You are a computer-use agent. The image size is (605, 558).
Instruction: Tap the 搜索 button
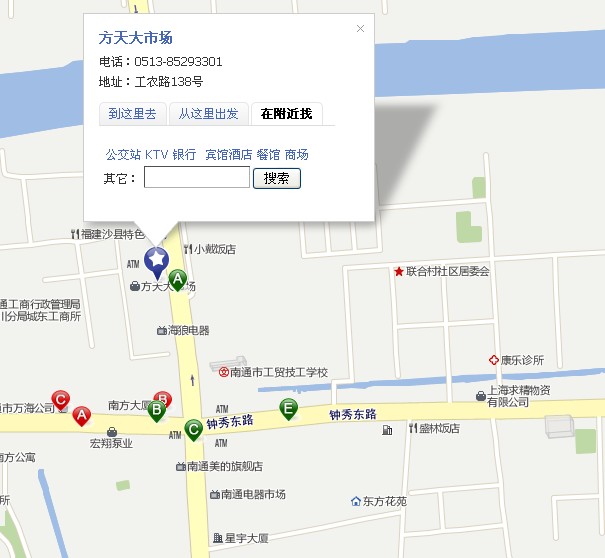pyautogui.click(x=277, y=178)
